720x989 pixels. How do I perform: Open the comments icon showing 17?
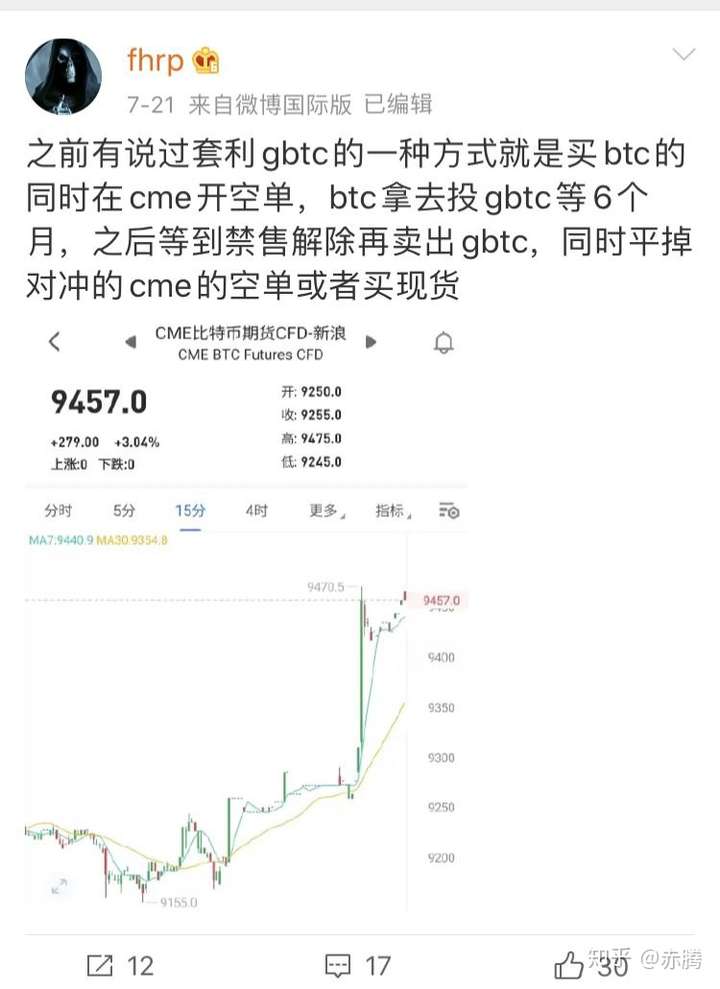340,966
